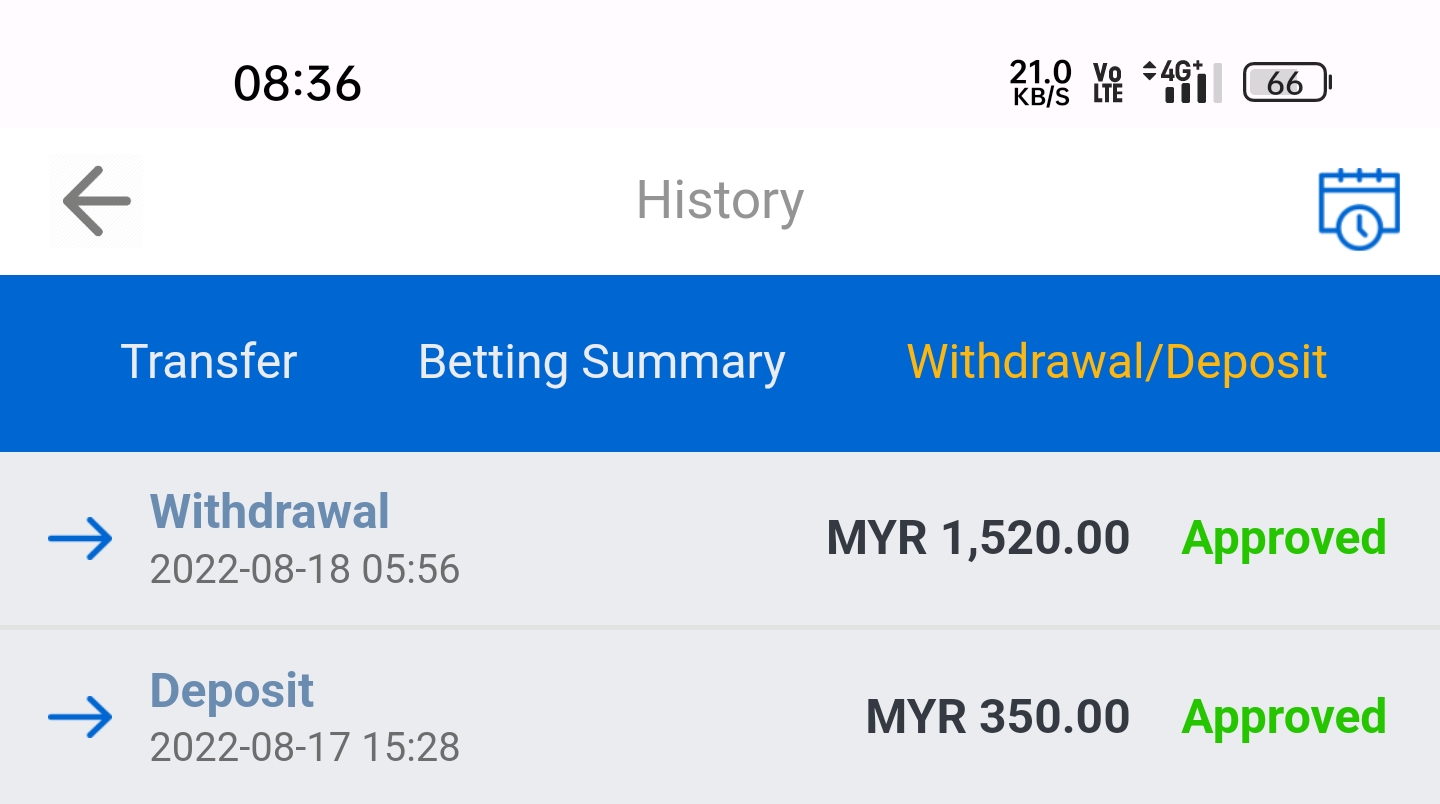This screenshot has width=1440, height=804.
Task: Switch to the Betting Summary tab
Action: coord(601,362)
